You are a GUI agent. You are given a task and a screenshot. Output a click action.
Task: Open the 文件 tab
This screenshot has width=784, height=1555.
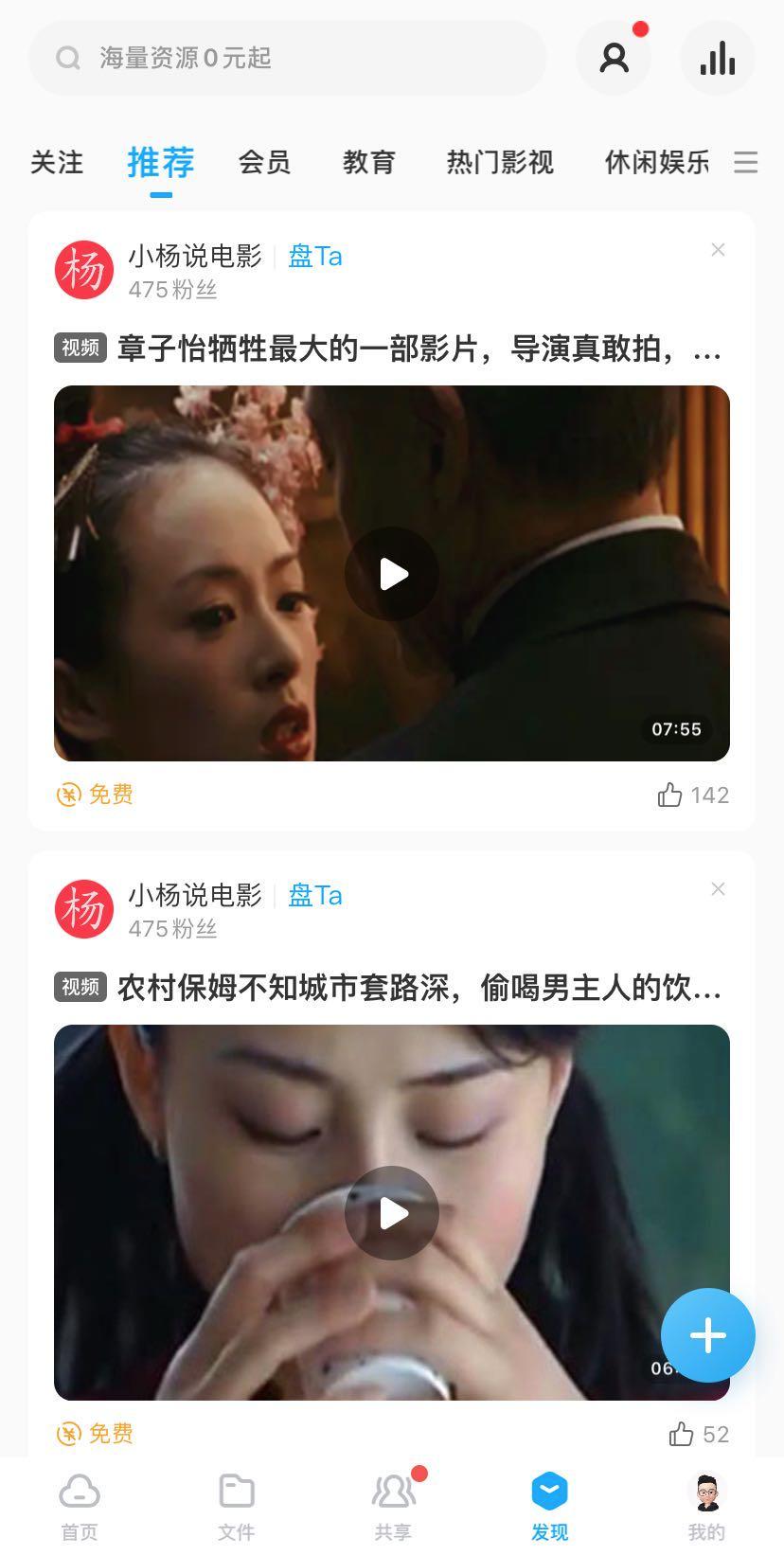236,1508
